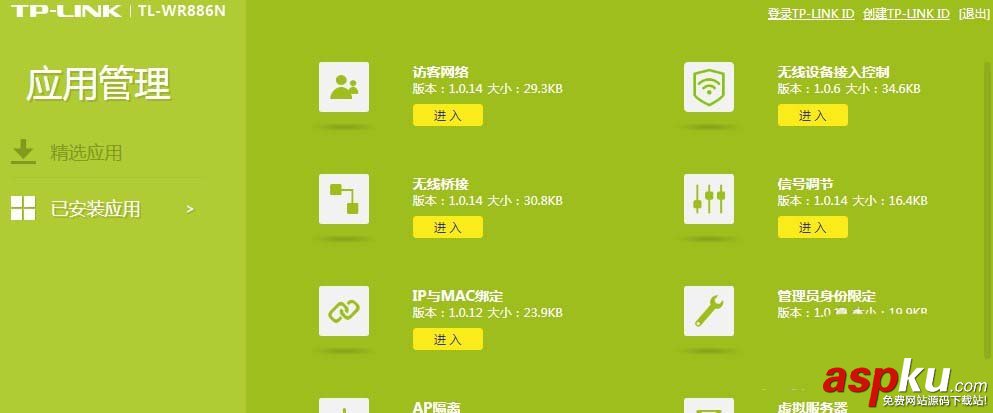Enter the 无线设备接入控制 app

coord(812,116)
